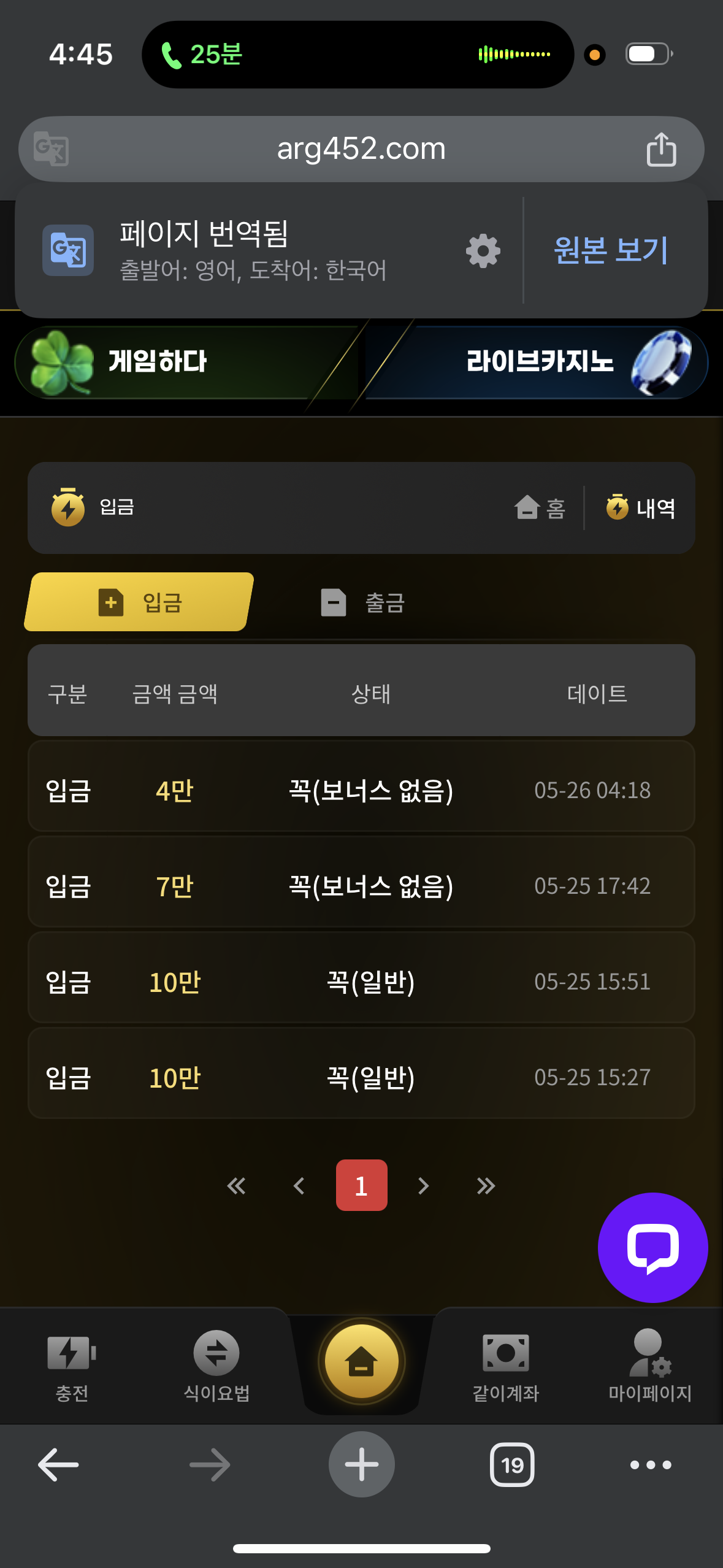
Task: Jump to last page double arrow
Action: (486, 1185)
